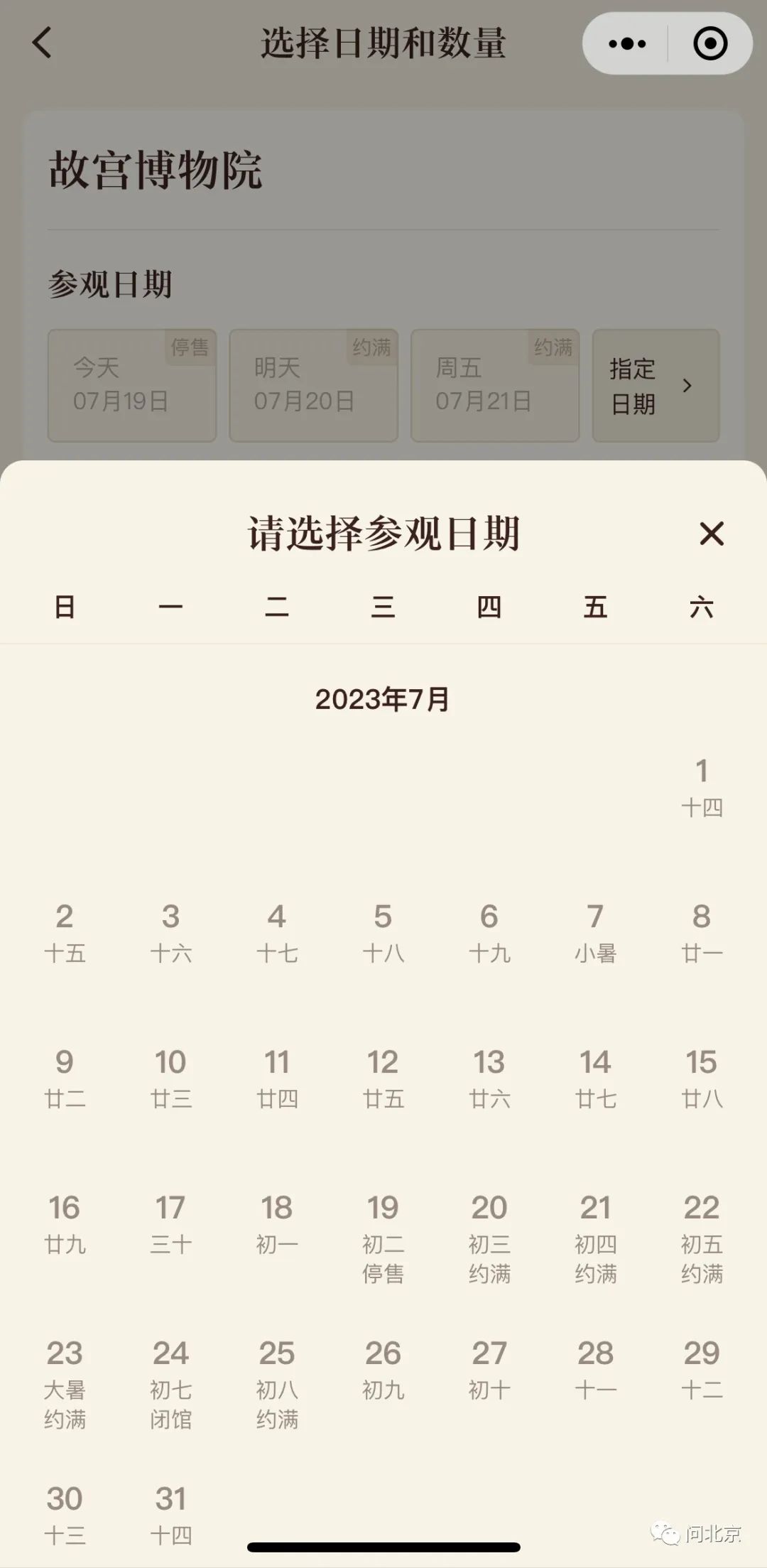The image size is (767, 1568).
Task: Choose July 27 初十 as visit date
Action: (x=489, y=1369)
